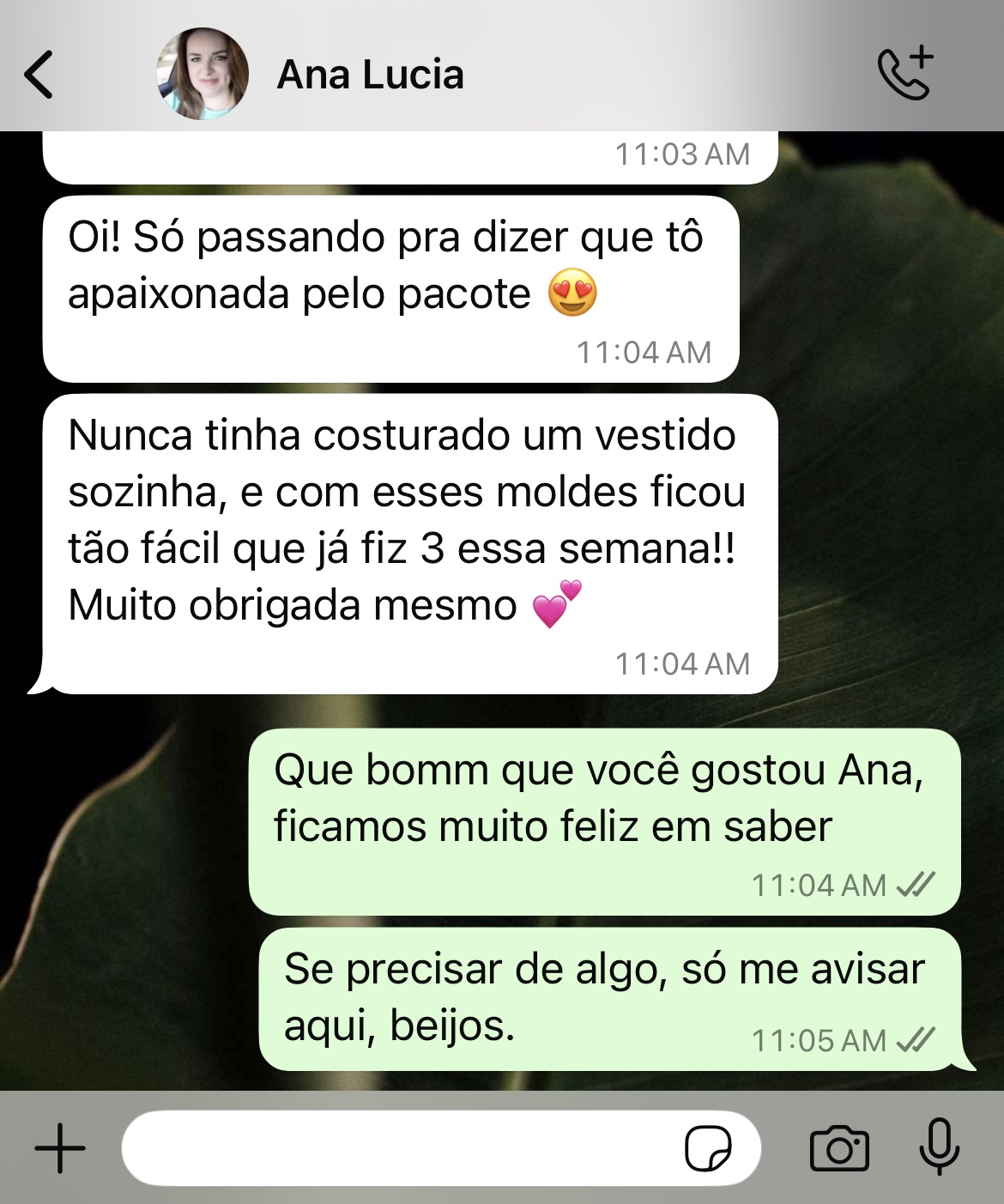Go back to the chat list

pos(39,75)
